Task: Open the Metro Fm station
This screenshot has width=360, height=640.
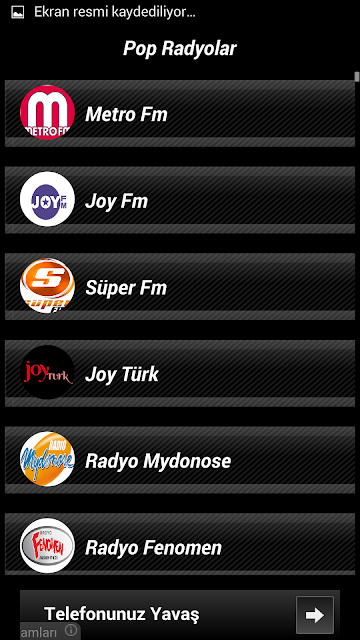Action: click(x=180, y=113)
